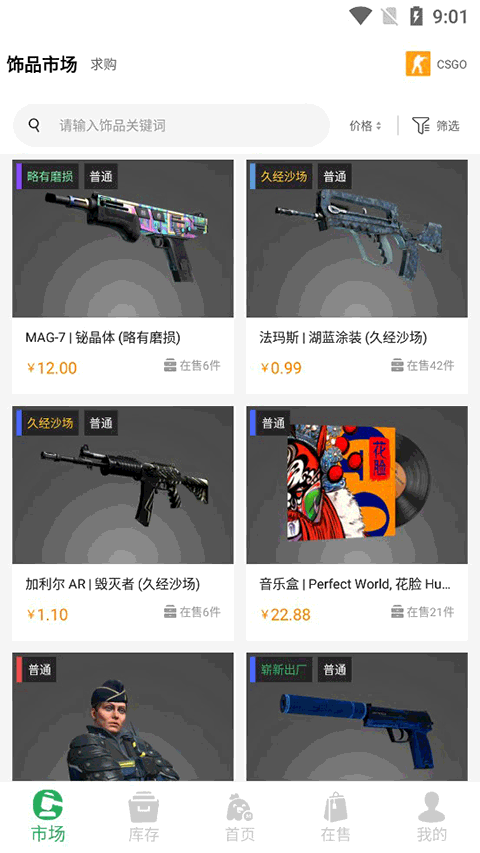Open the police agent character item card
Image resolution: width=480 pixels, height=853 pixels.
tap(123, 717)
